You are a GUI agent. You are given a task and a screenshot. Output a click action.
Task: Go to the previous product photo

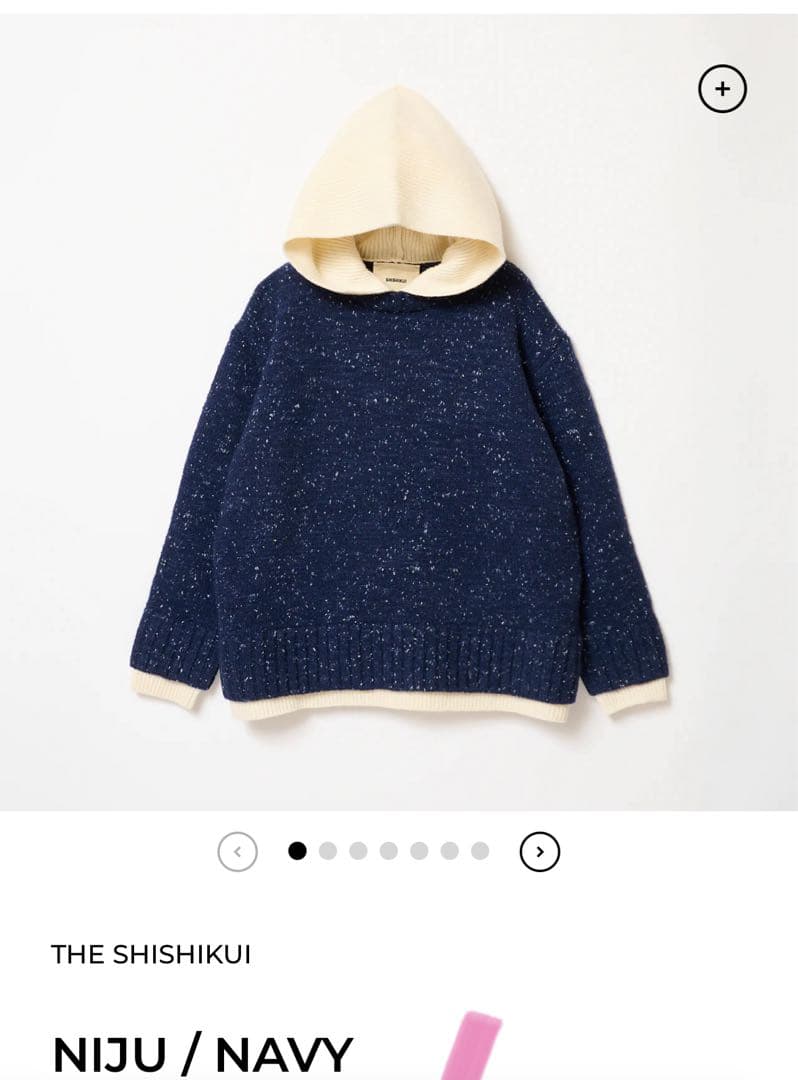pyautogui.click(x=237, y=852)
